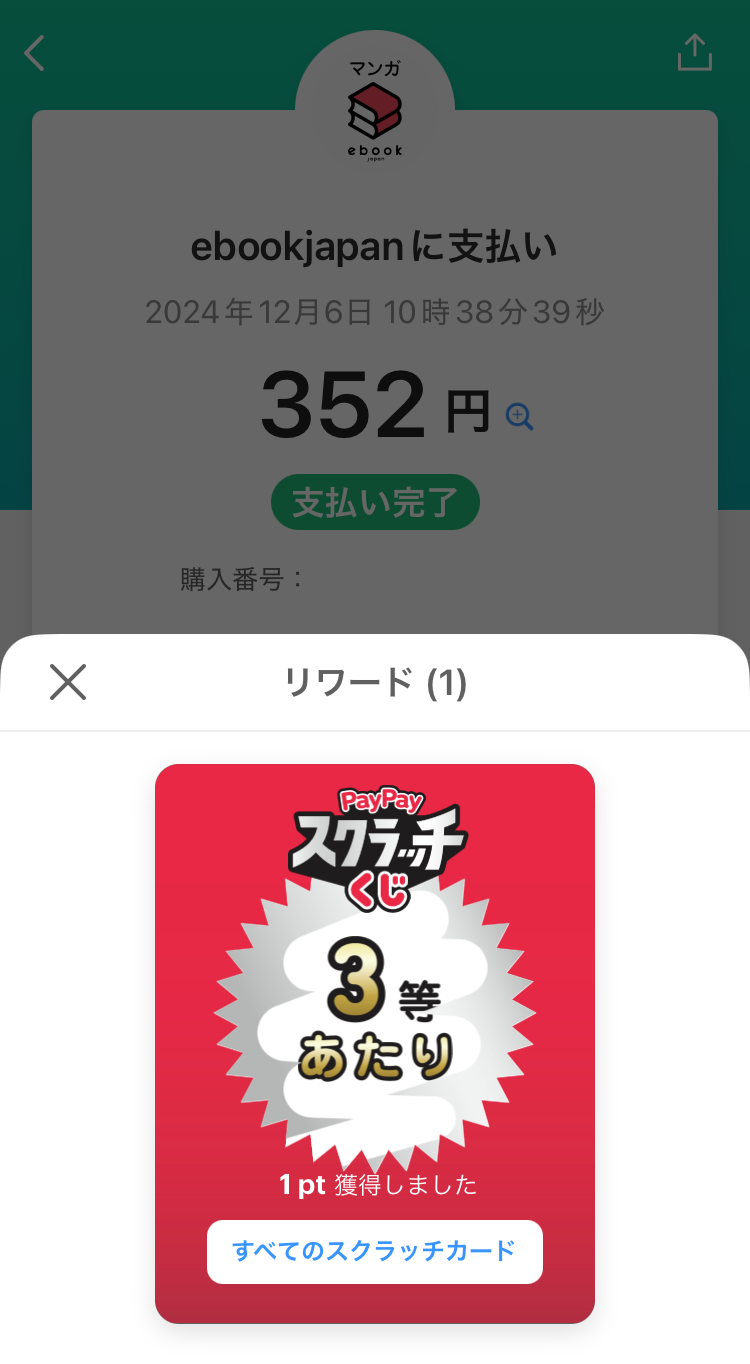This screenshot has height=1364, width=750.
Task: Open すべてのスクラッチカード
Action: (x=374, y=1251)
